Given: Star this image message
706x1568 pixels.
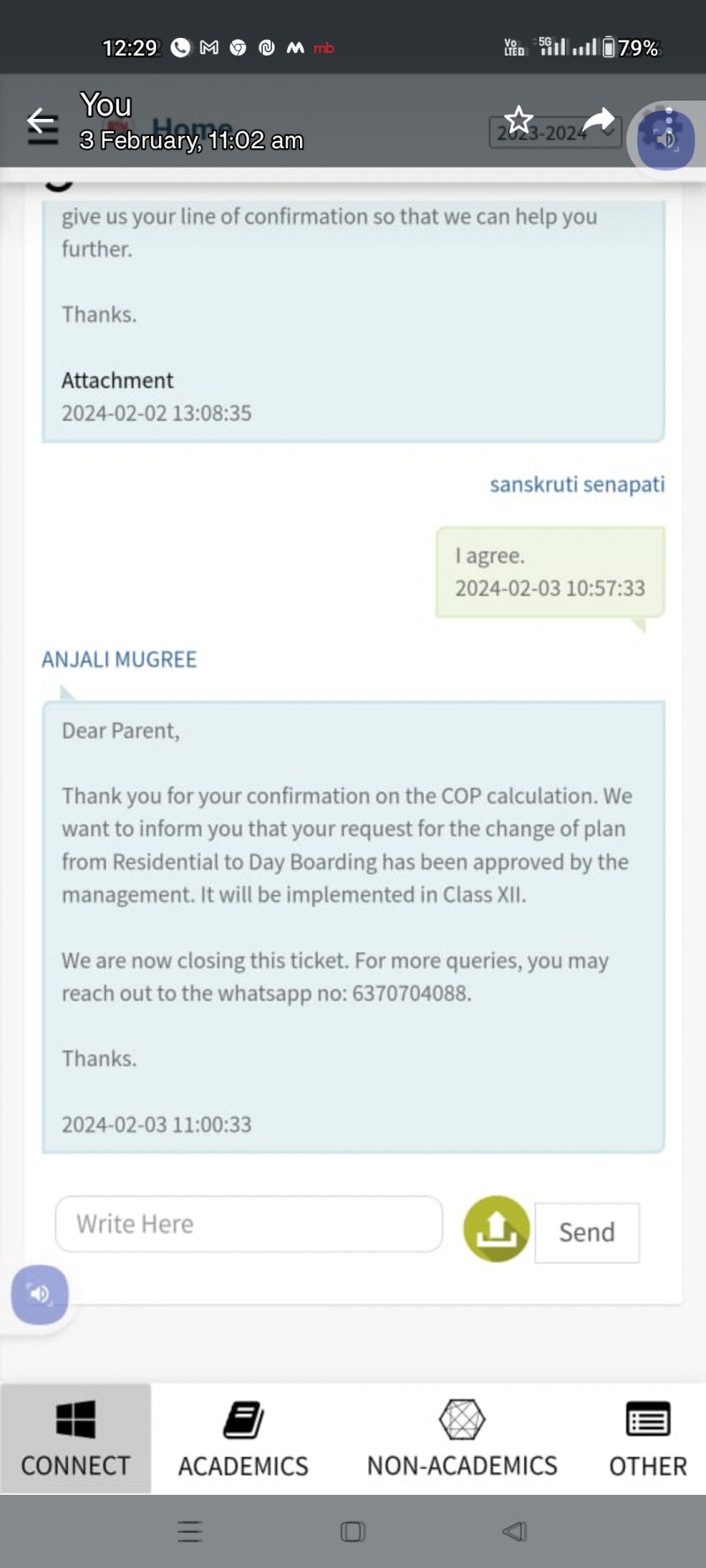Looking at the screenshot, I should [519, 120].
